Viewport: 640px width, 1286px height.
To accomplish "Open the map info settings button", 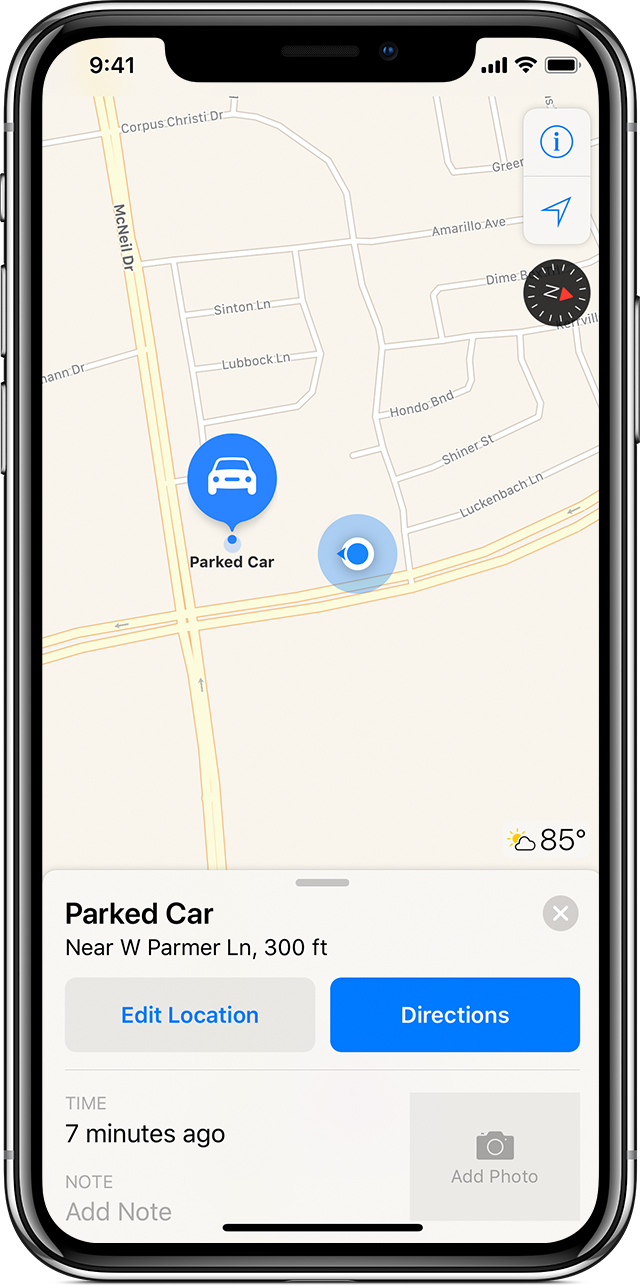I will coord(556,142).
